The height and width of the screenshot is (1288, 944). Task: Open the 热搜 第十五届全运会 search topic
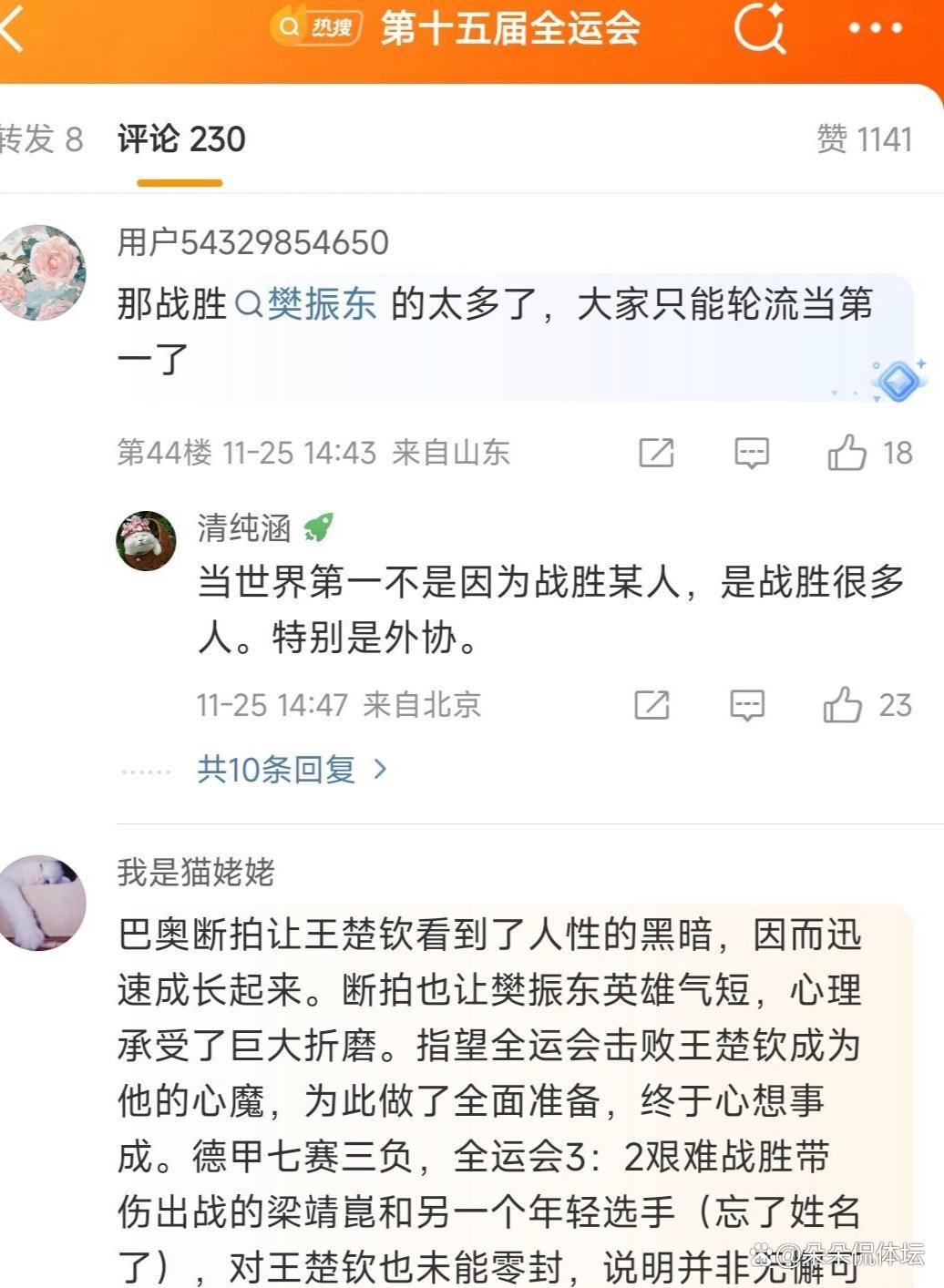(x=456, y=28)
